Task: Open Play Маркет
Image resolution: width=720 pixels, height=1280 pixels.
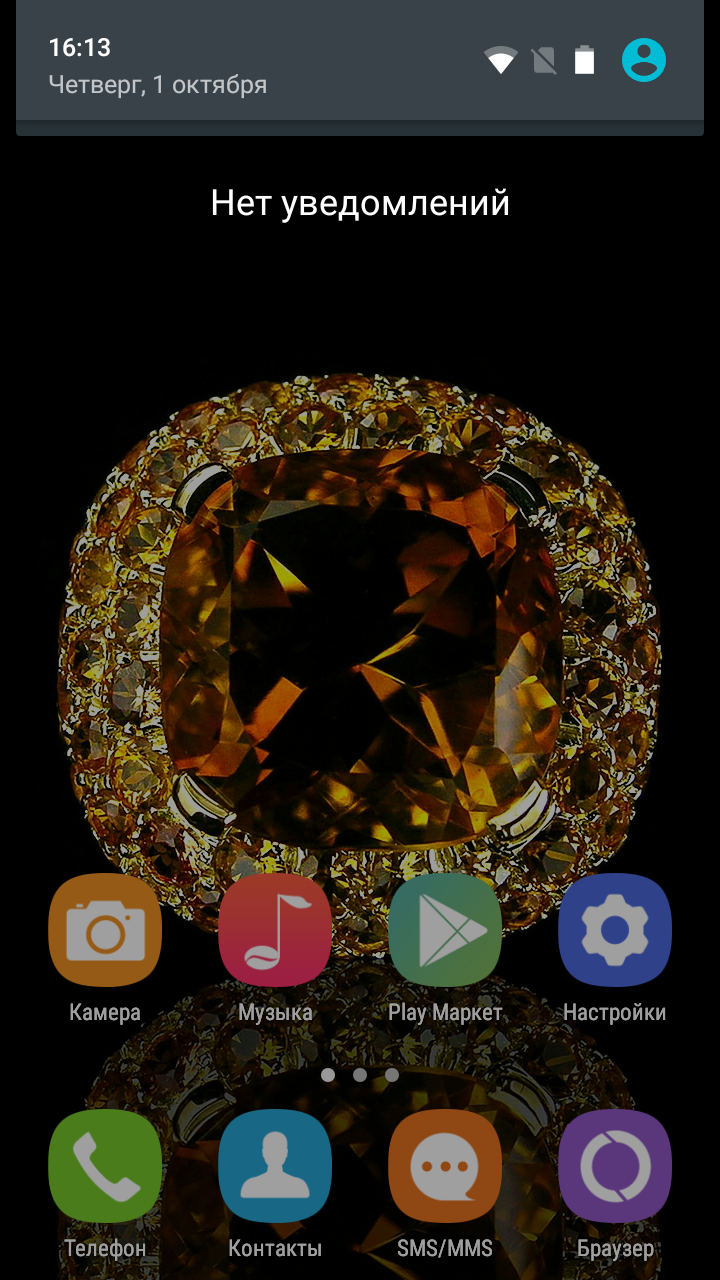Action: tap(445, 931)
